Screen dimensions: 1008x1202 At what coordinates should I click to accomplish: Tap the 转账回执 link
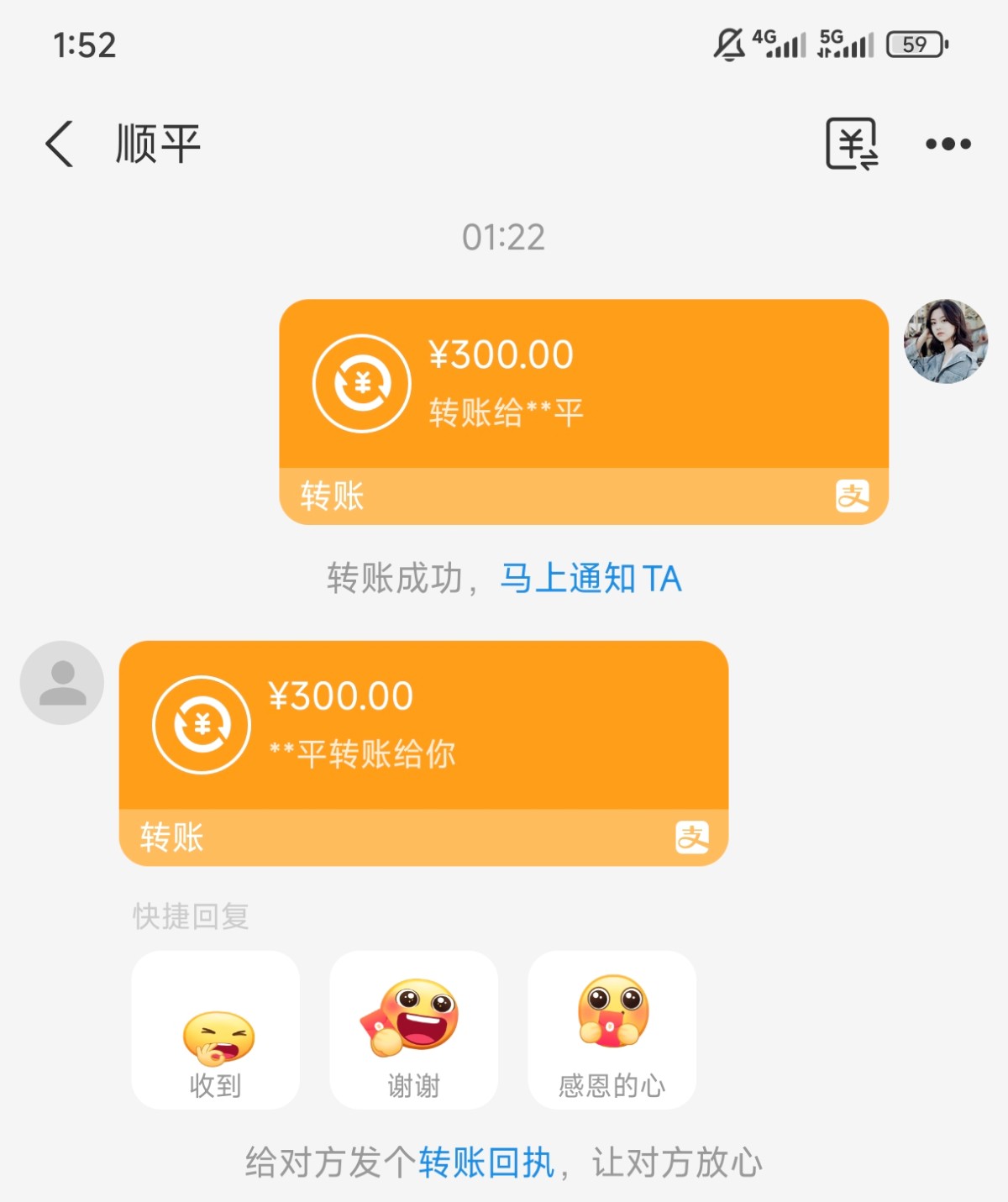click(486, 1163)
